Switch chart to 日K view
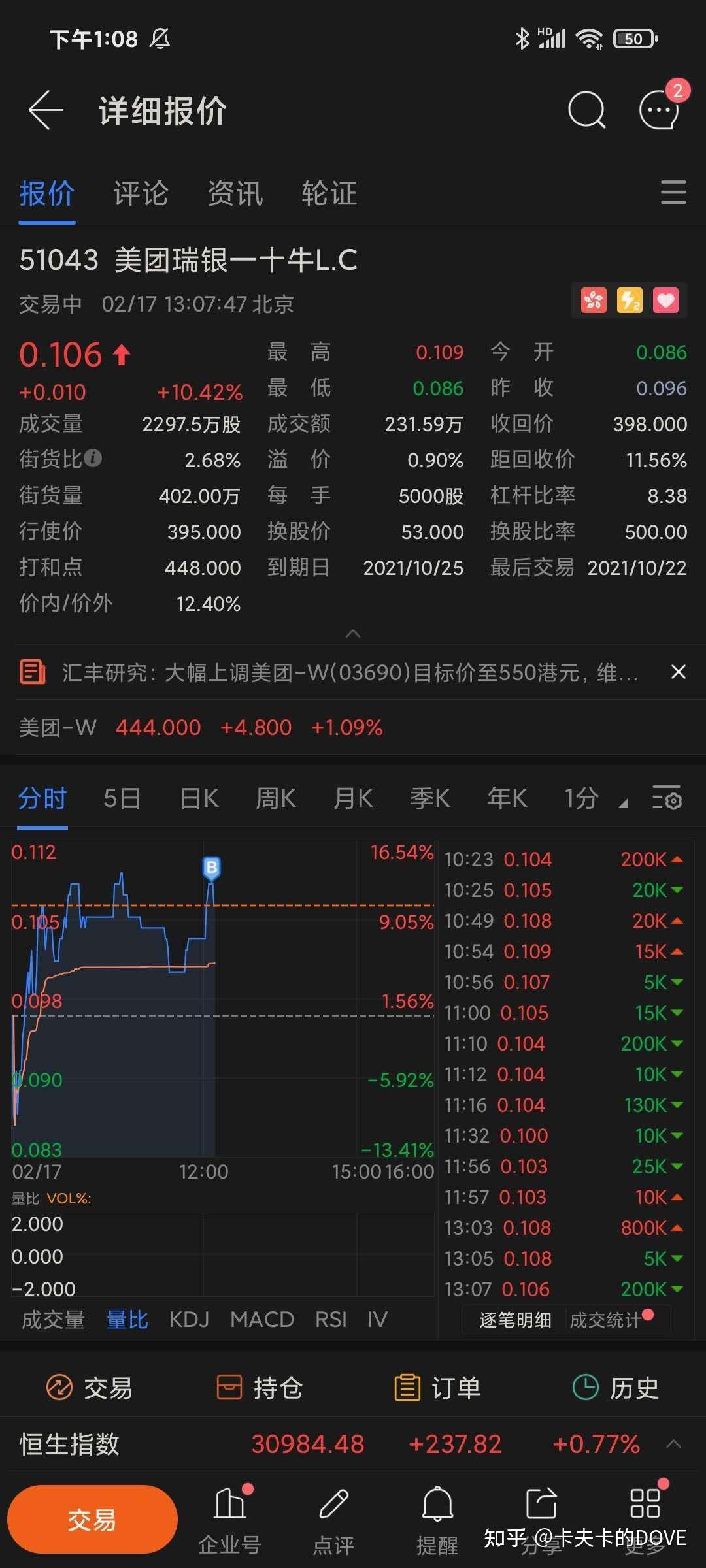 click(x=198, y=798)
